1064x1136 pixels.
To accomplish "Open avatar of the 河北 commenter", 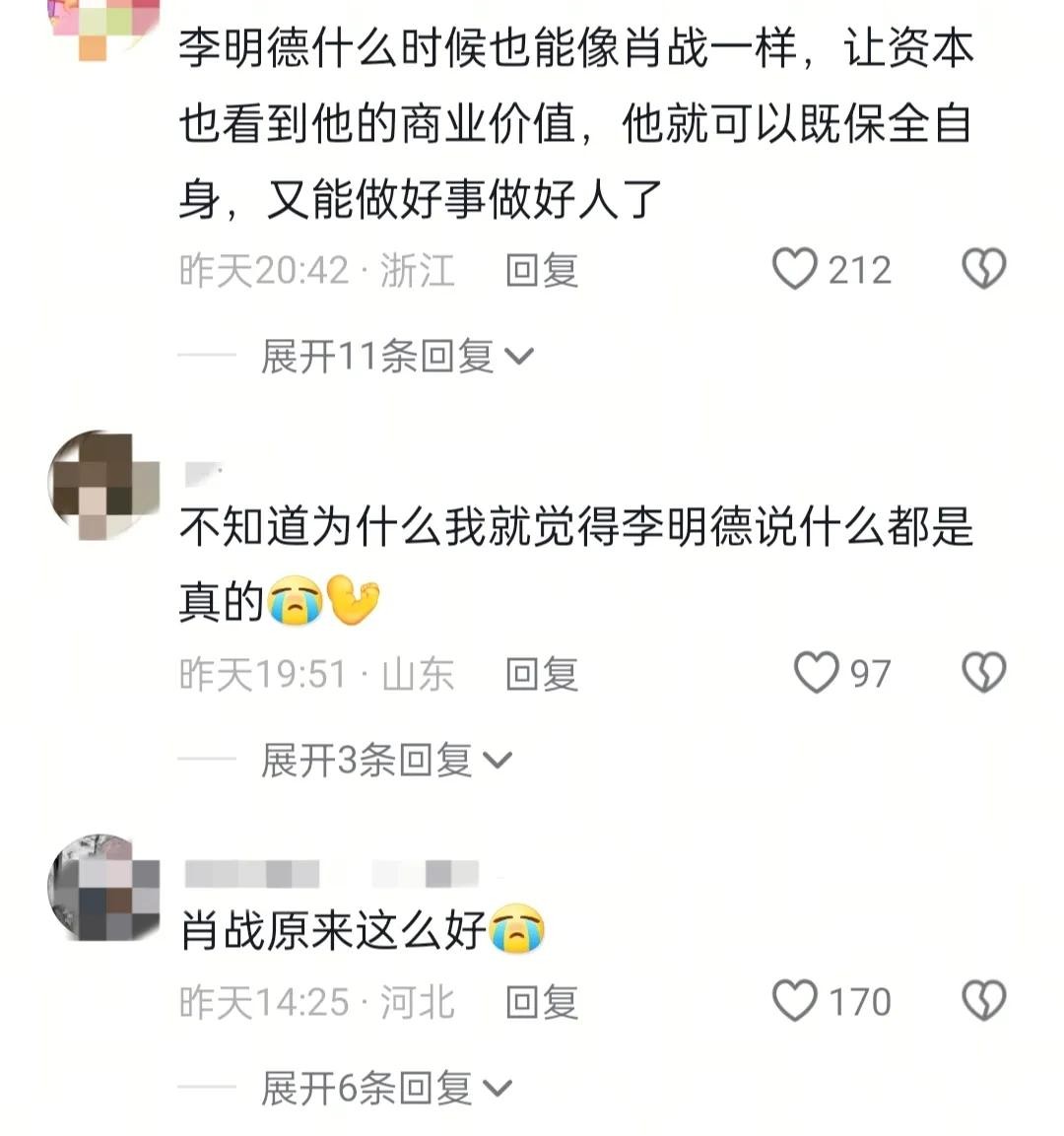I will tap(104, 888).
